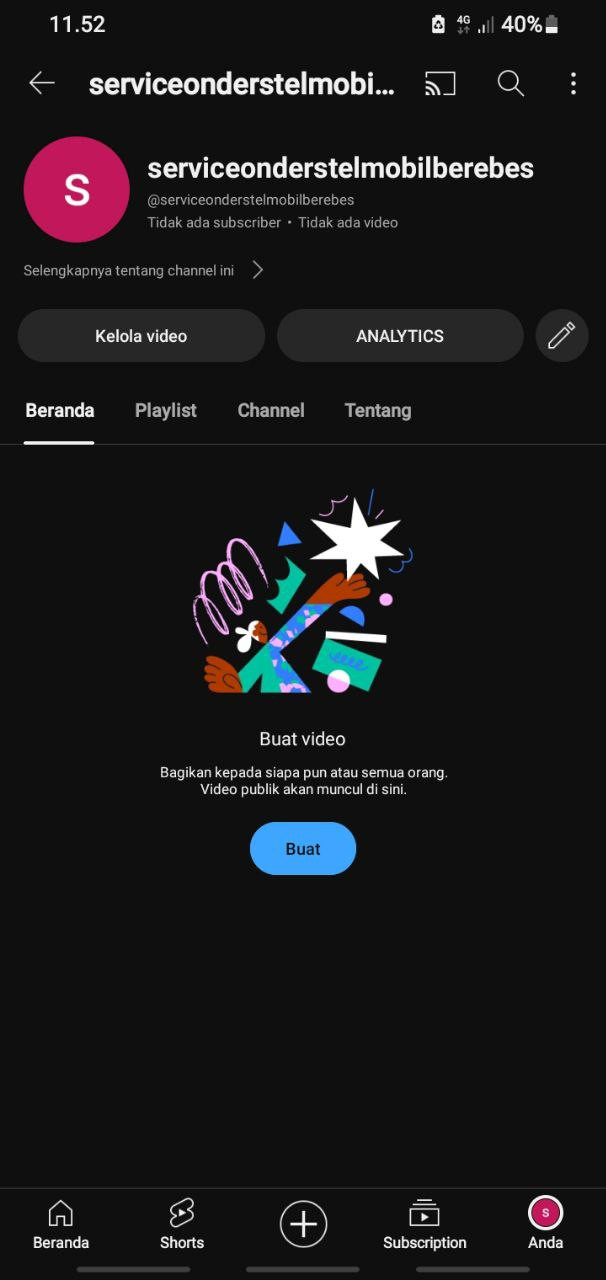Go back using the top-left arrow
606x1280 pixels.
42,84
